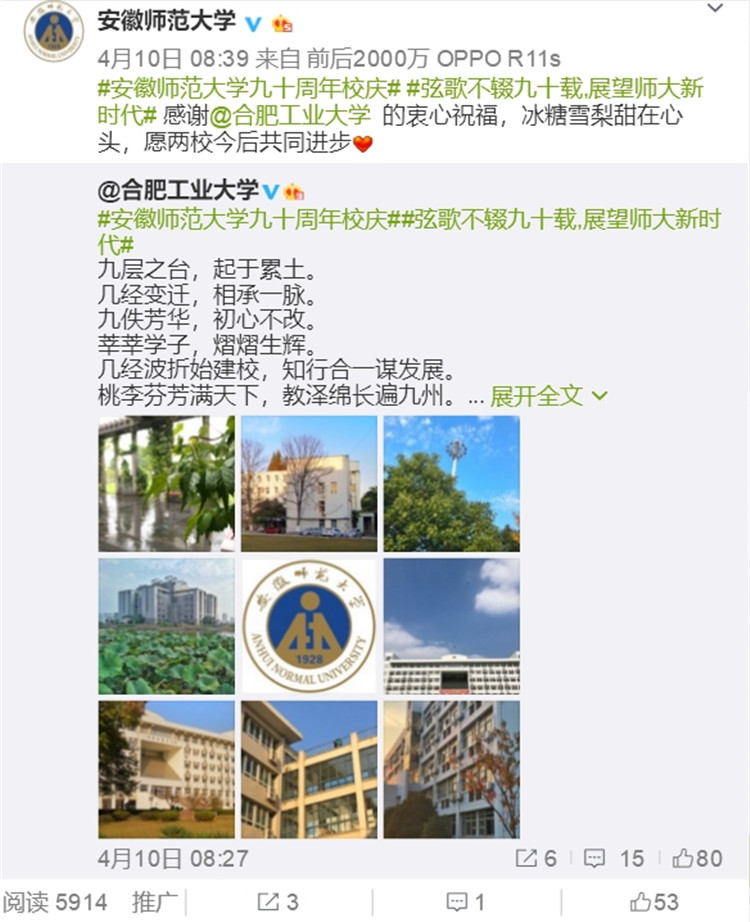750x922 pixels.
Task: View the Anhui Normal University emblem image
Action: [x=309, y=626]
